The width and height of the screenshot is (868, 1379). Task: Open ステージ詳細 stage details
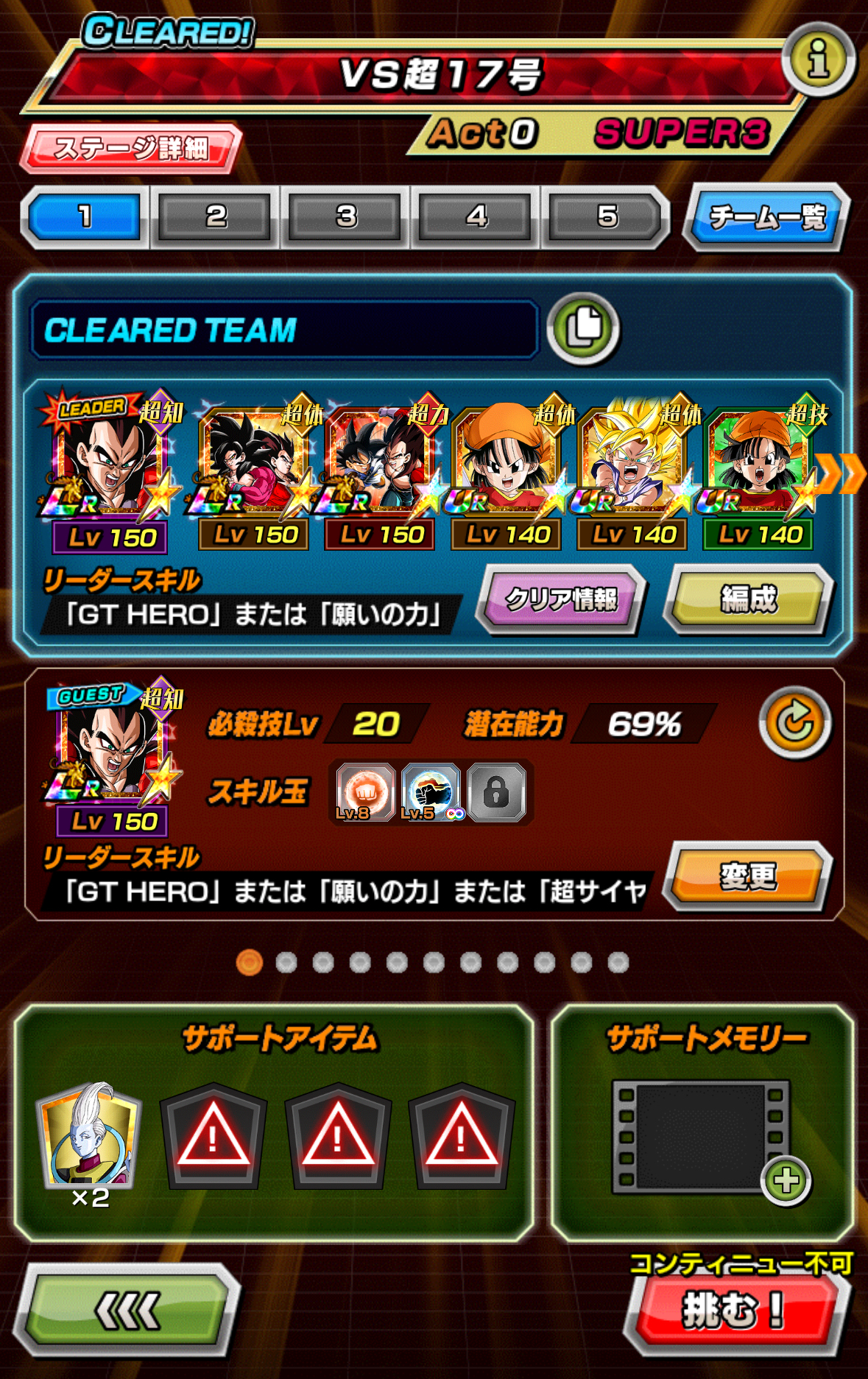[131, 148]
